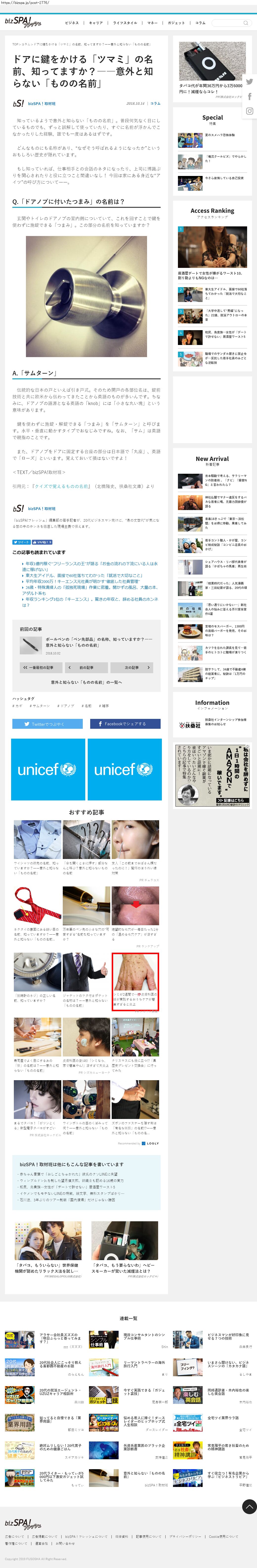The image size is (257, 1568).
Task: Select the ライフスタイル menu item
Action: (x=125, y=22)
